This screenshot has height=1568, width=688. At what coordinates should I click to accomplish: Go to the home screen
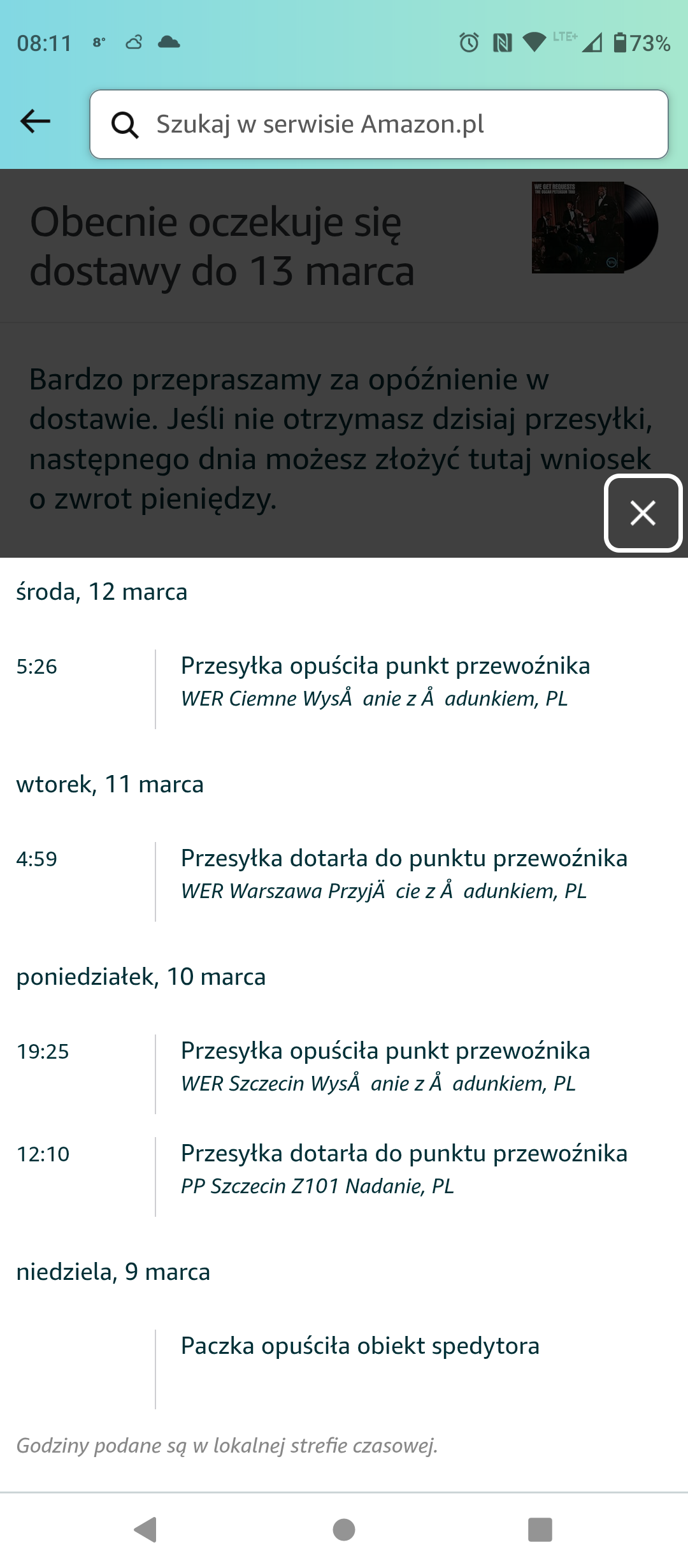tap(344, 1529)
